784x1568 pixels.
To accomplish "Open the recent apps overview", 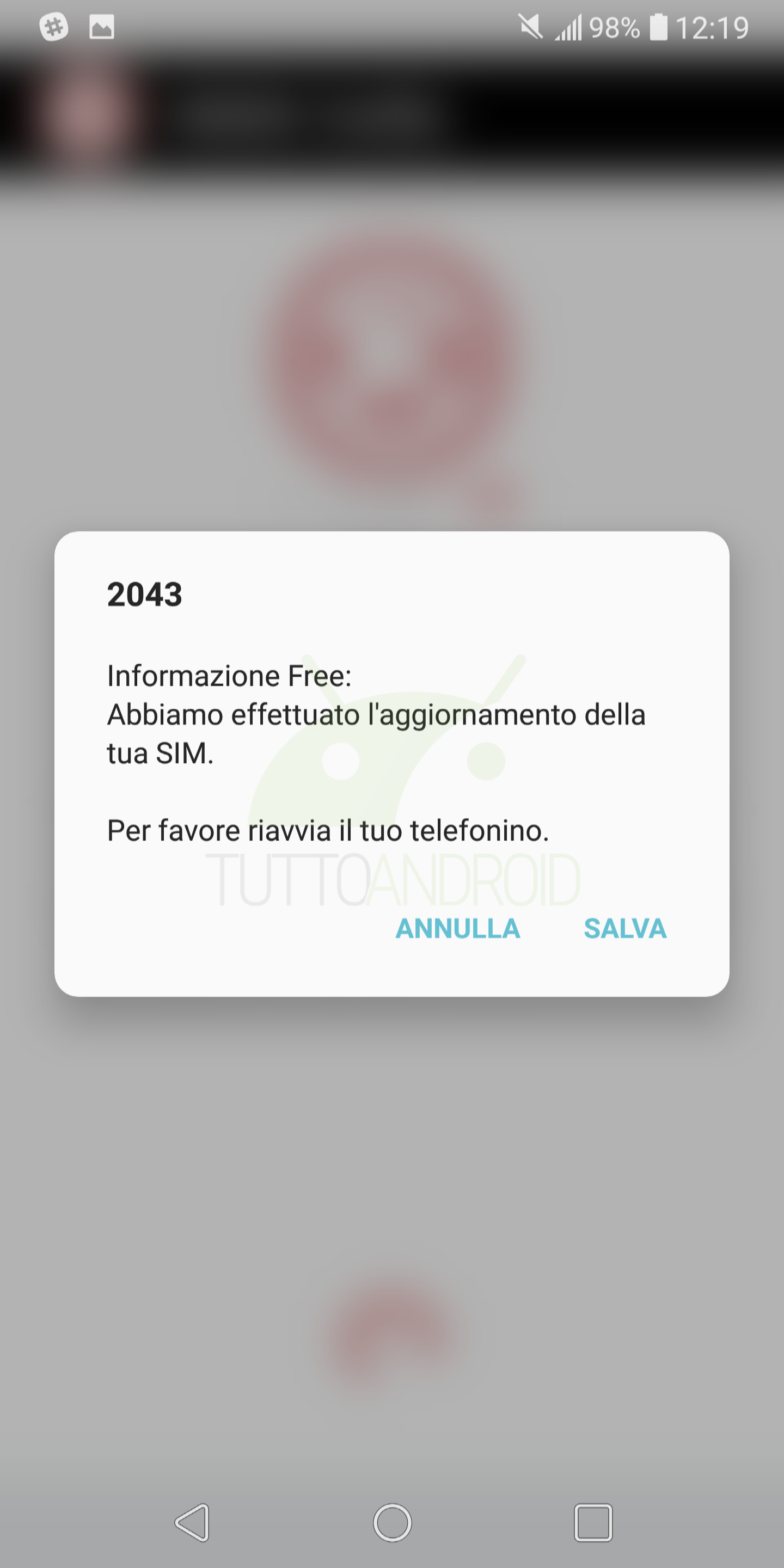I will point(593,1522).
